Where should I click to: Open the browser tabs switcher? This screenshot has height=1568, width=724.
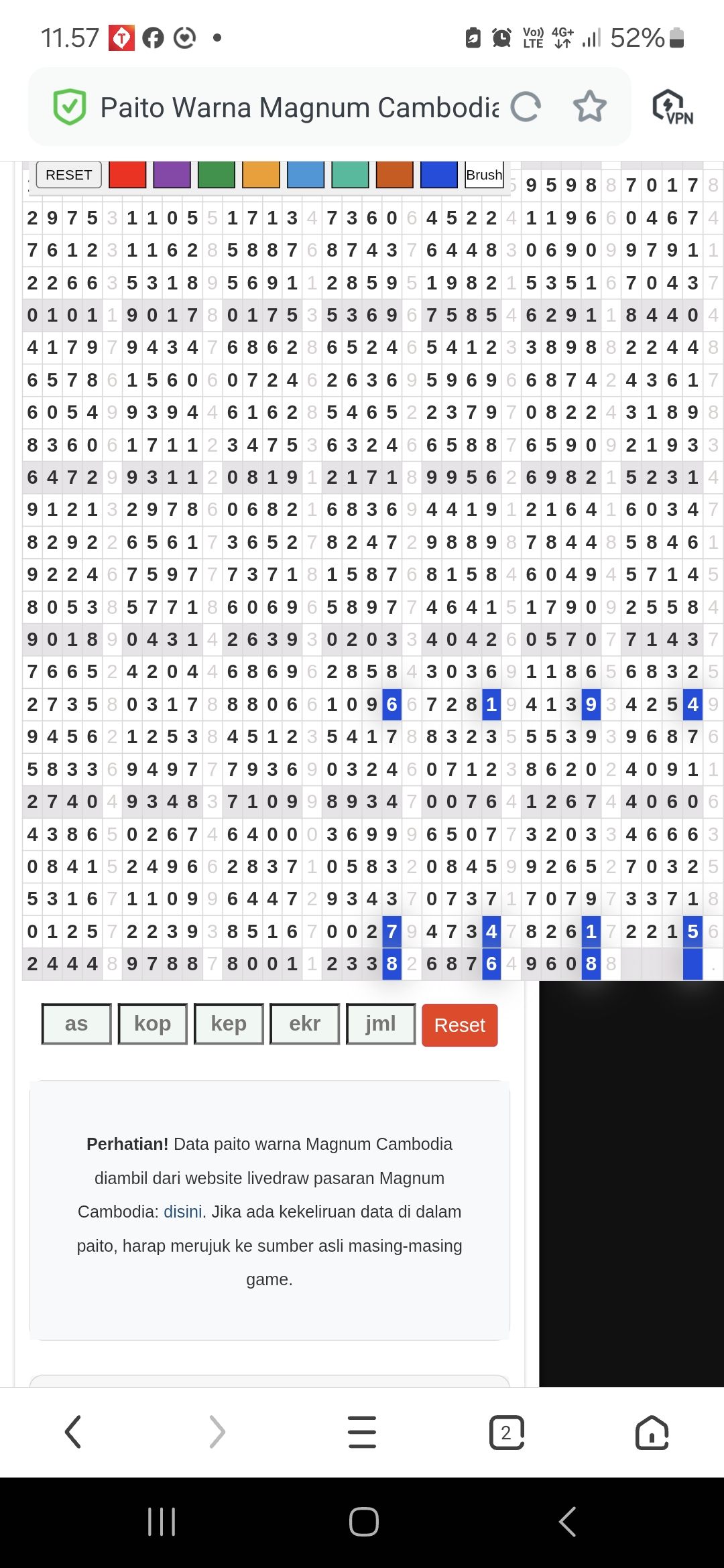click(x=507, y=1433)
